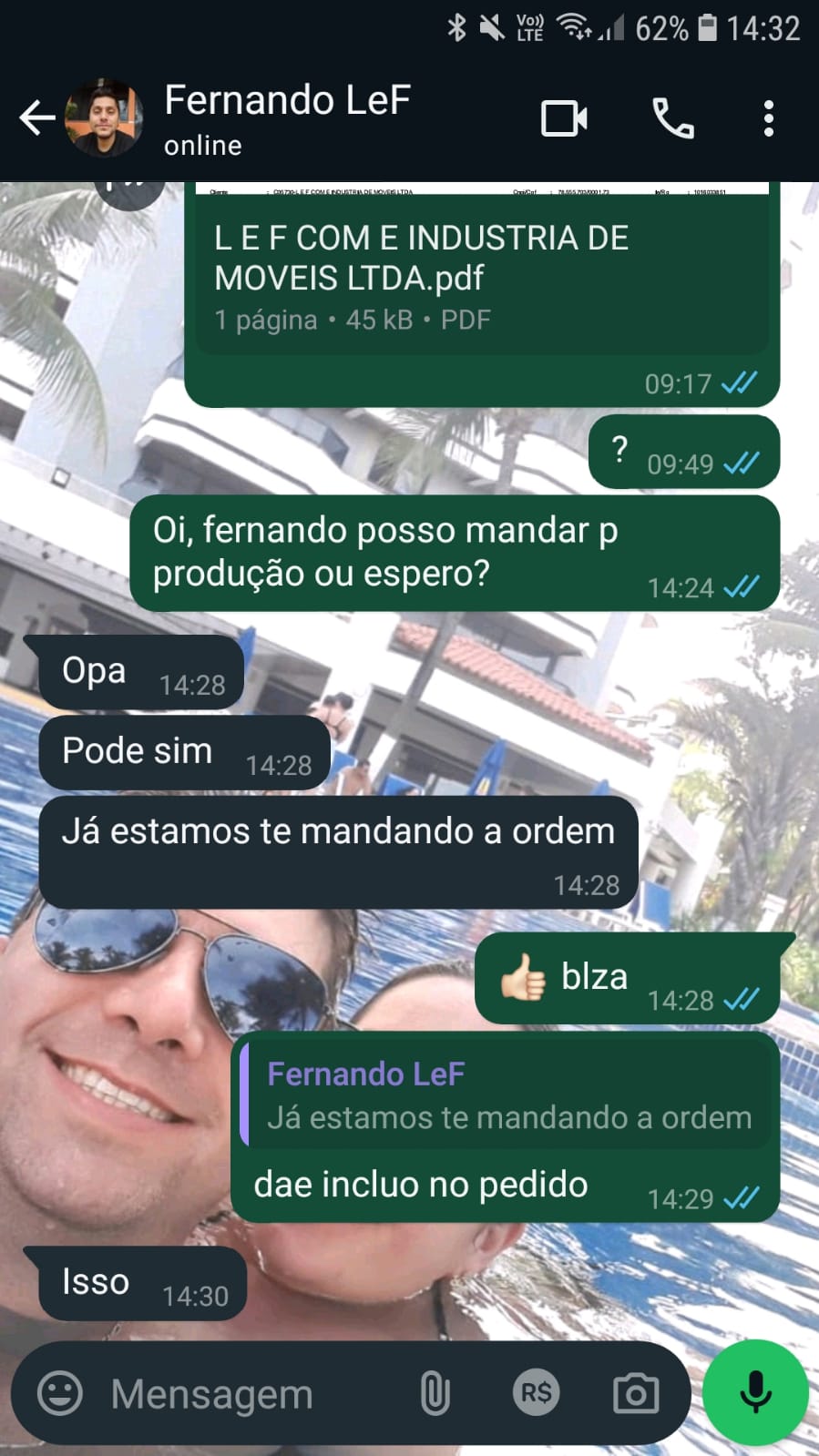Open the R$ payment option

point(536,1393)
